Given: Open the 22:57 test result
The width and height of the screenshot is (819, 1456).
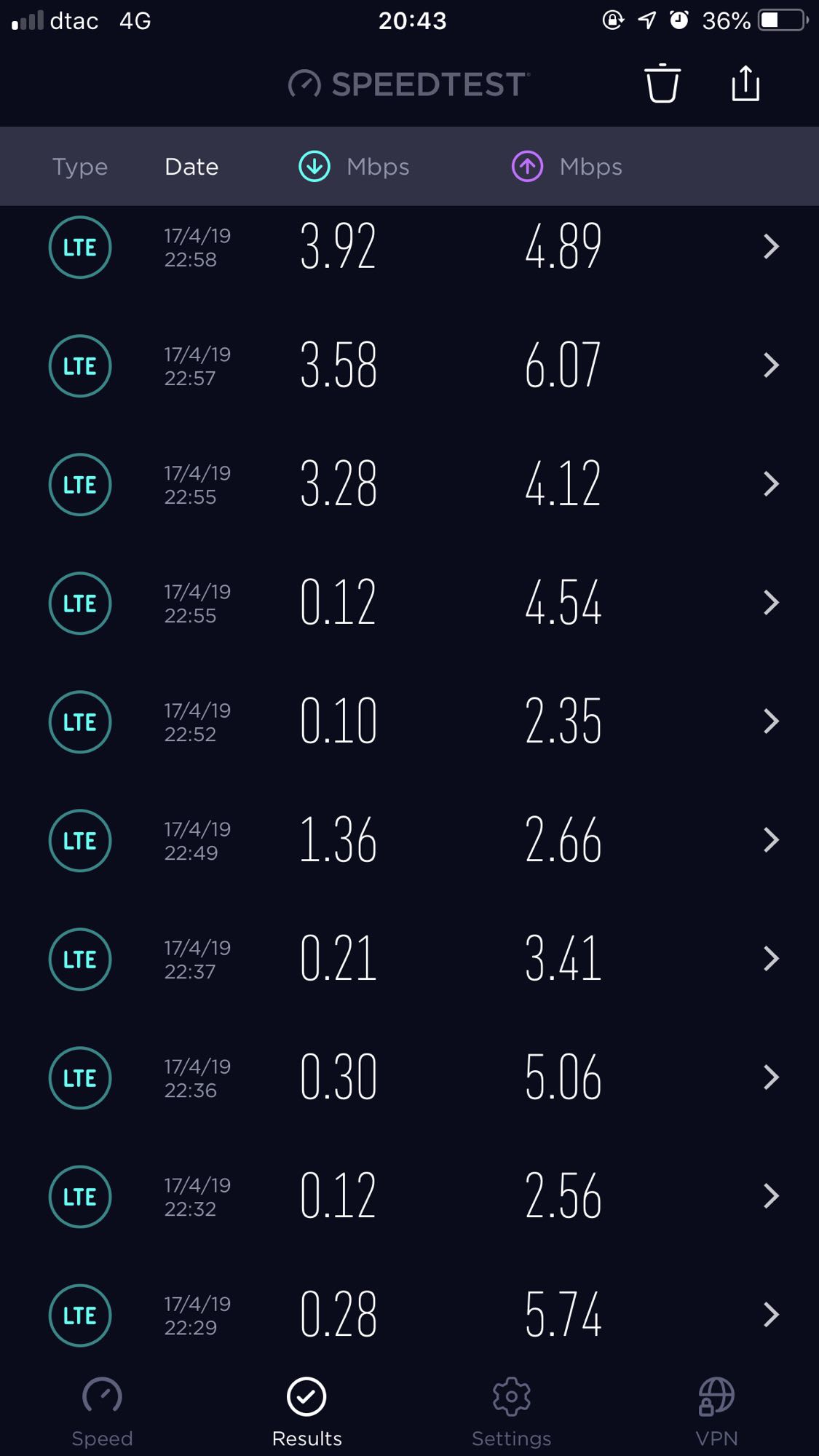Looking at the screenshot, I should tap(409, 365).
